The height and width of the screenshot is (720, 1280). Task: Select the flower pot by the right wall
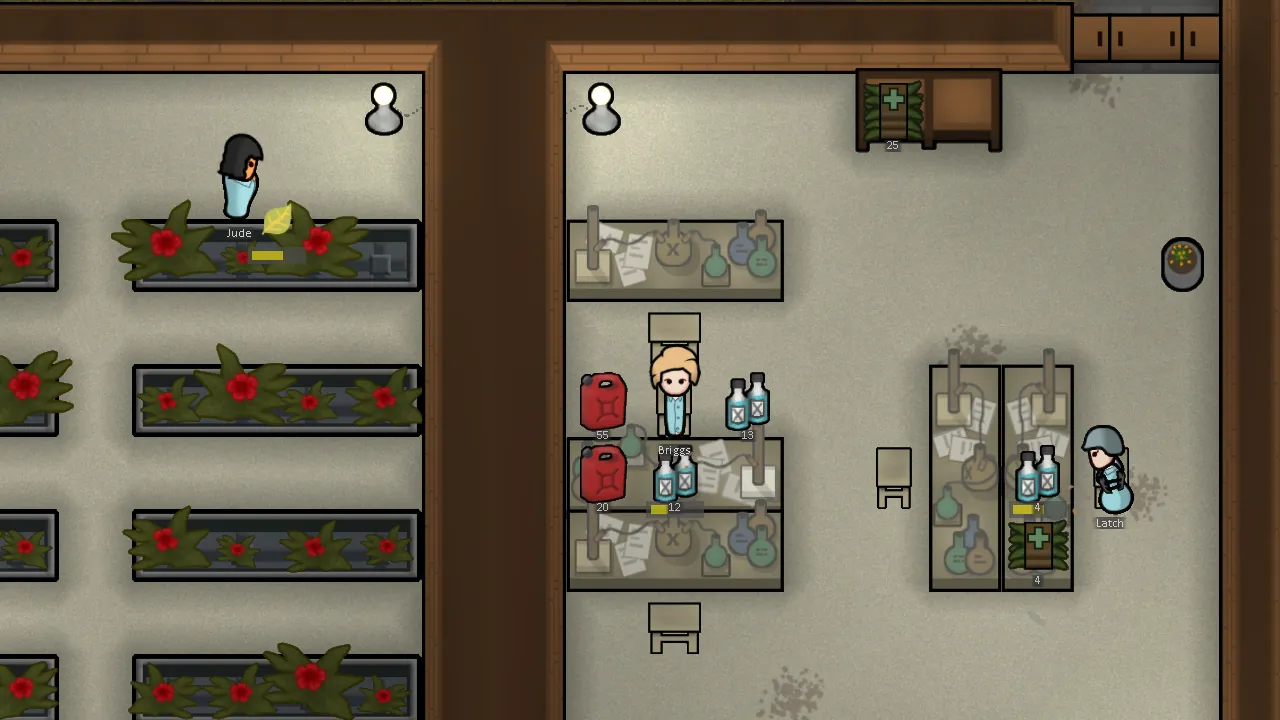(1182, 264)
